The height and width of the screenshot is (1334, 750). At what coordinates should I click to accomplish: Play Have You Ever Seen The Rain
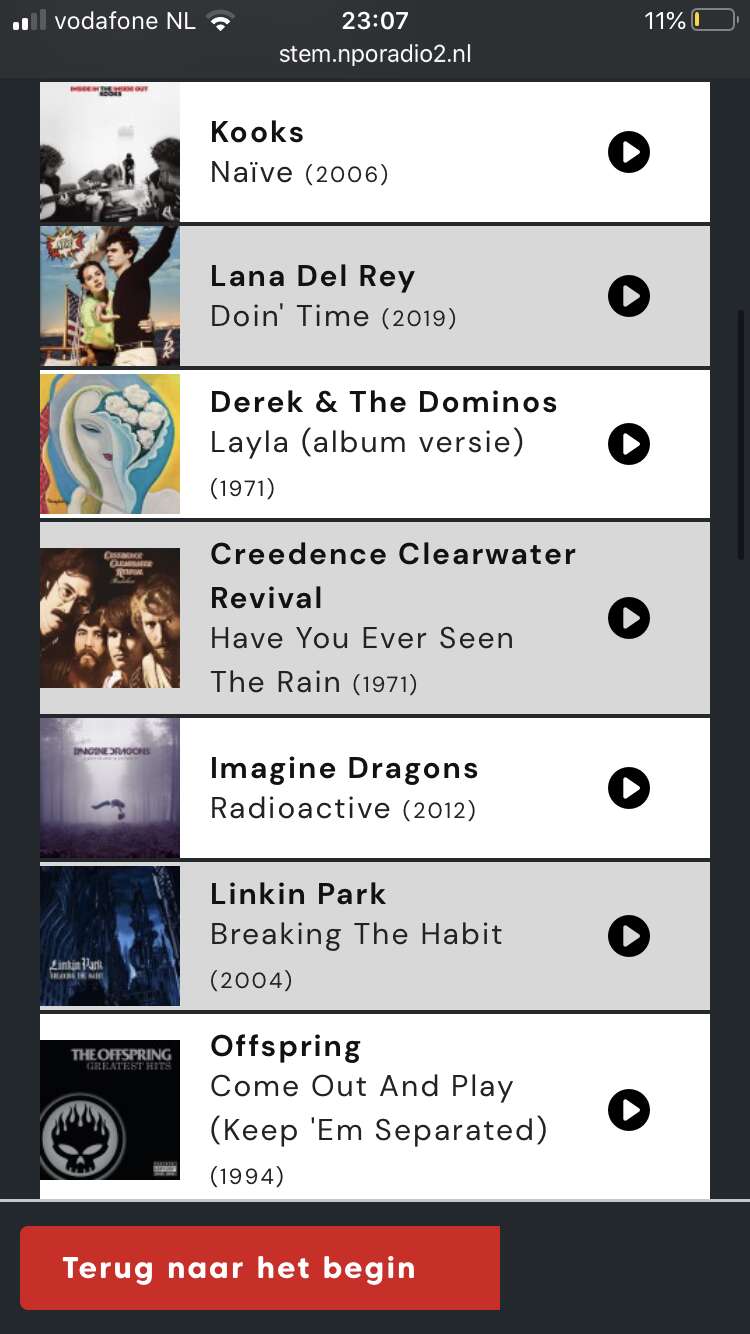[629, 618]
